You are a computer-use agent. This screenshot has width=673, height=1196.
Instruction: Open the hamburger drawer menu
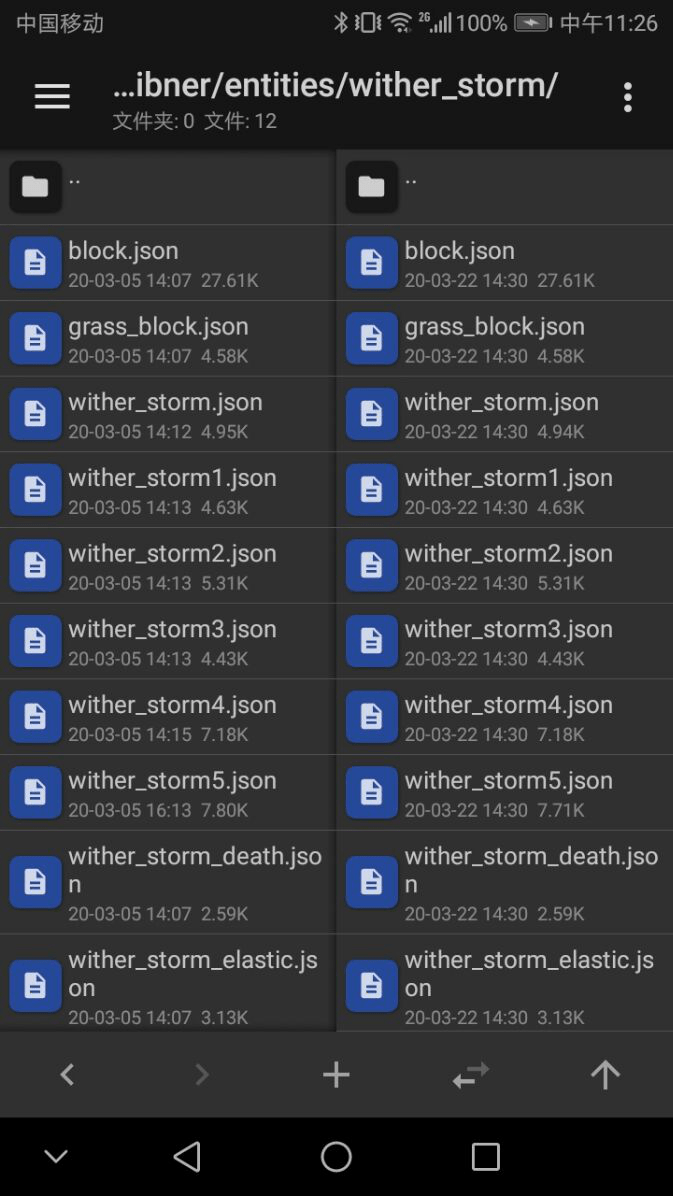point(52,97)
